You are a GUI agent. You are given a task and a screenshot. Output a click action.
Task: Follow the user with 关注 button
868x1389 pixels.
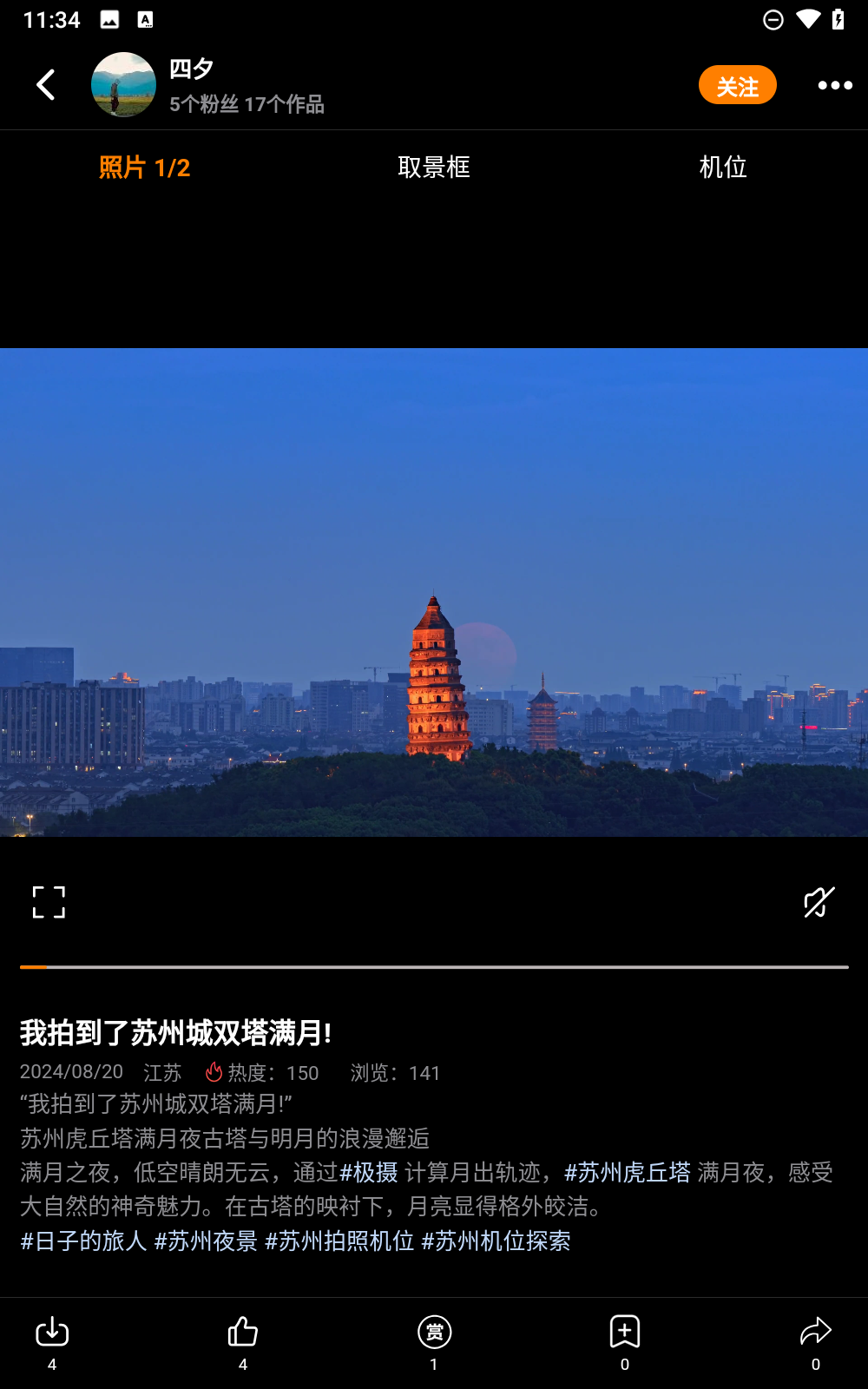[737, 85]
